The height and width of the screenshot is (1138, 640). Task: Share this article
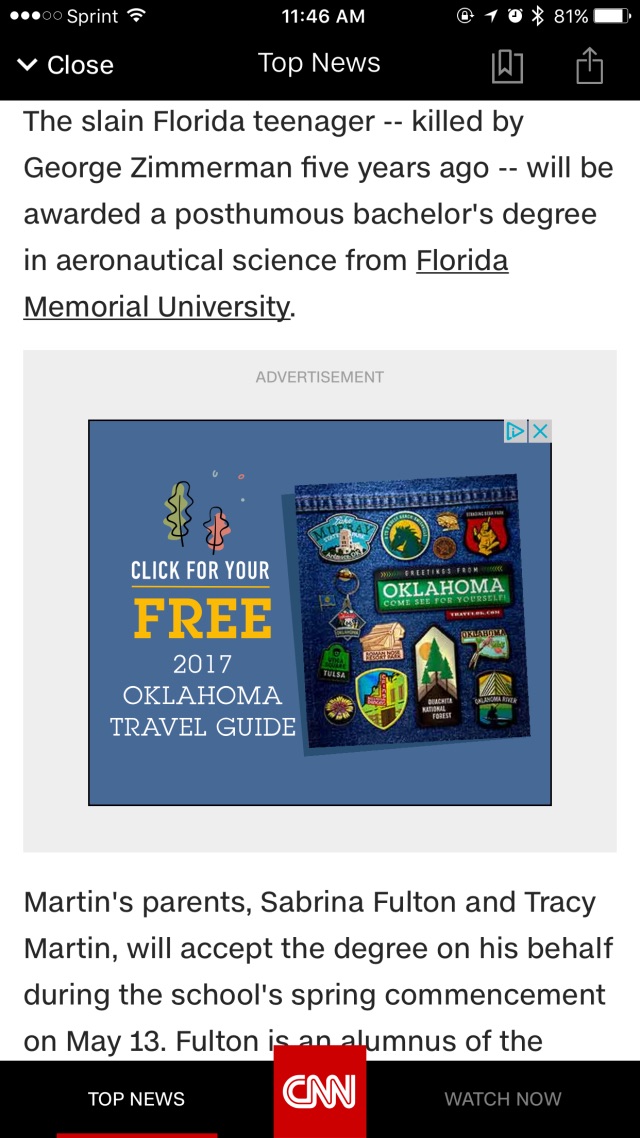pyautogui.click(x=590, y=66)
